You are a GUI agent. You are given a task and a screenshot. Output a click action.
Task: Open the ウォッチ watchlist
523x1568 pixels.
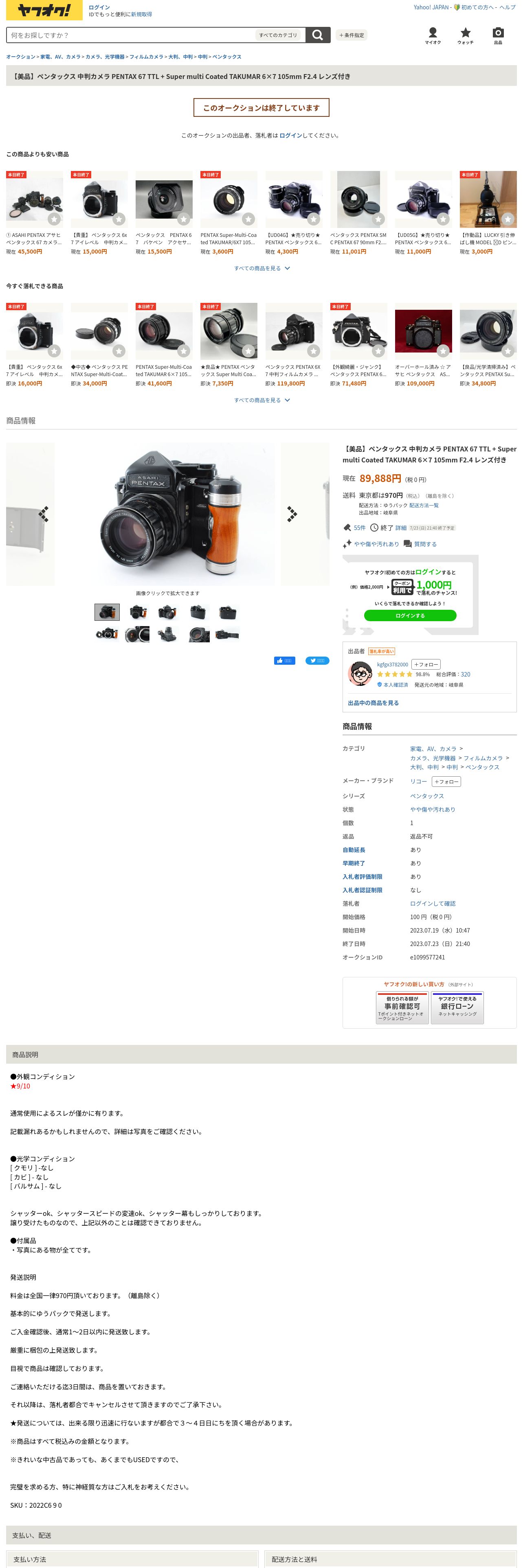tap(465, 35)
